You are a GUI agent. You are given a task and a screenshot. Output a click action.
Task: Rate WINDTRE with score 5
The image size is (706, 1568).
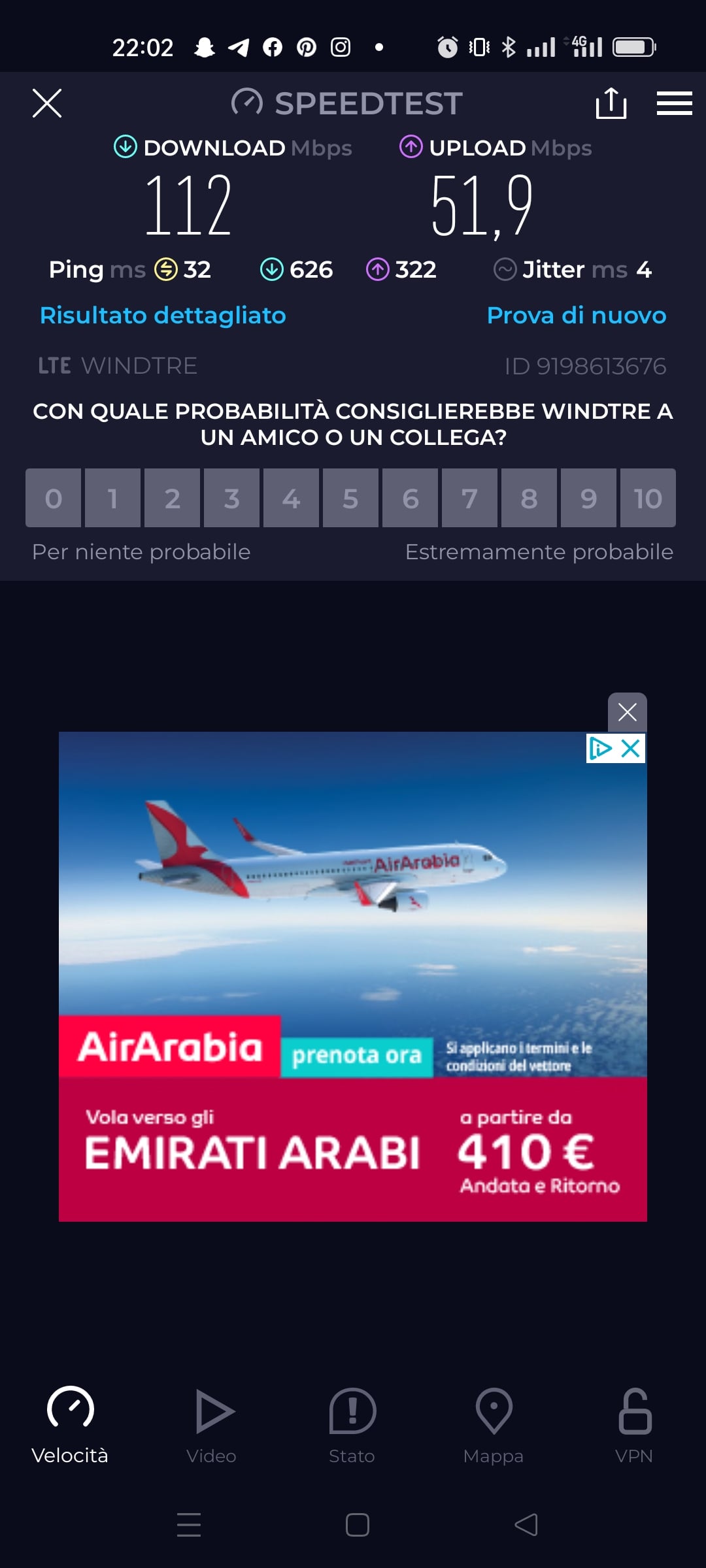[350, 498]
